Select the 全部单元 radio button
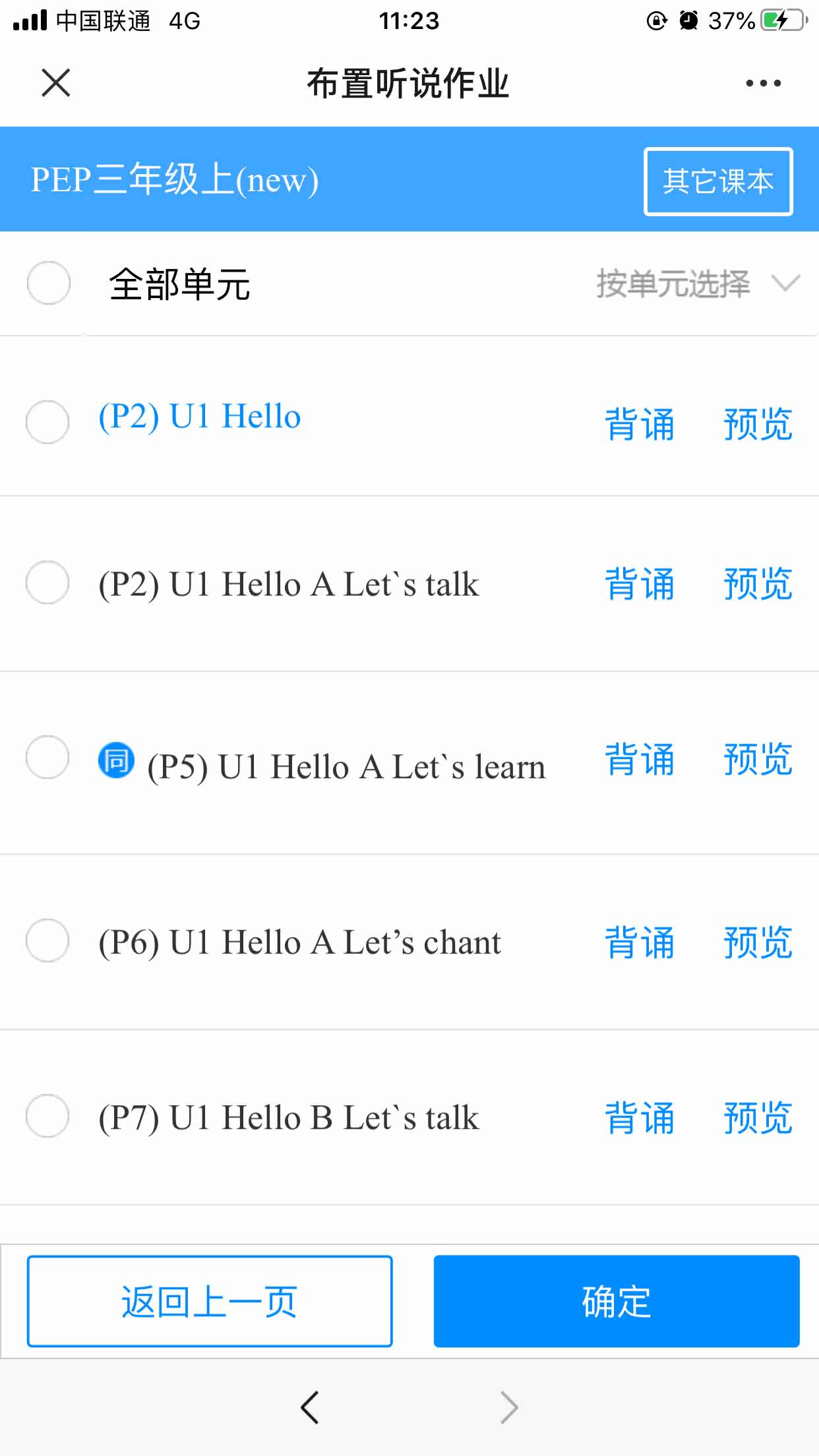Screen dimensions: 819x1456 49,283
